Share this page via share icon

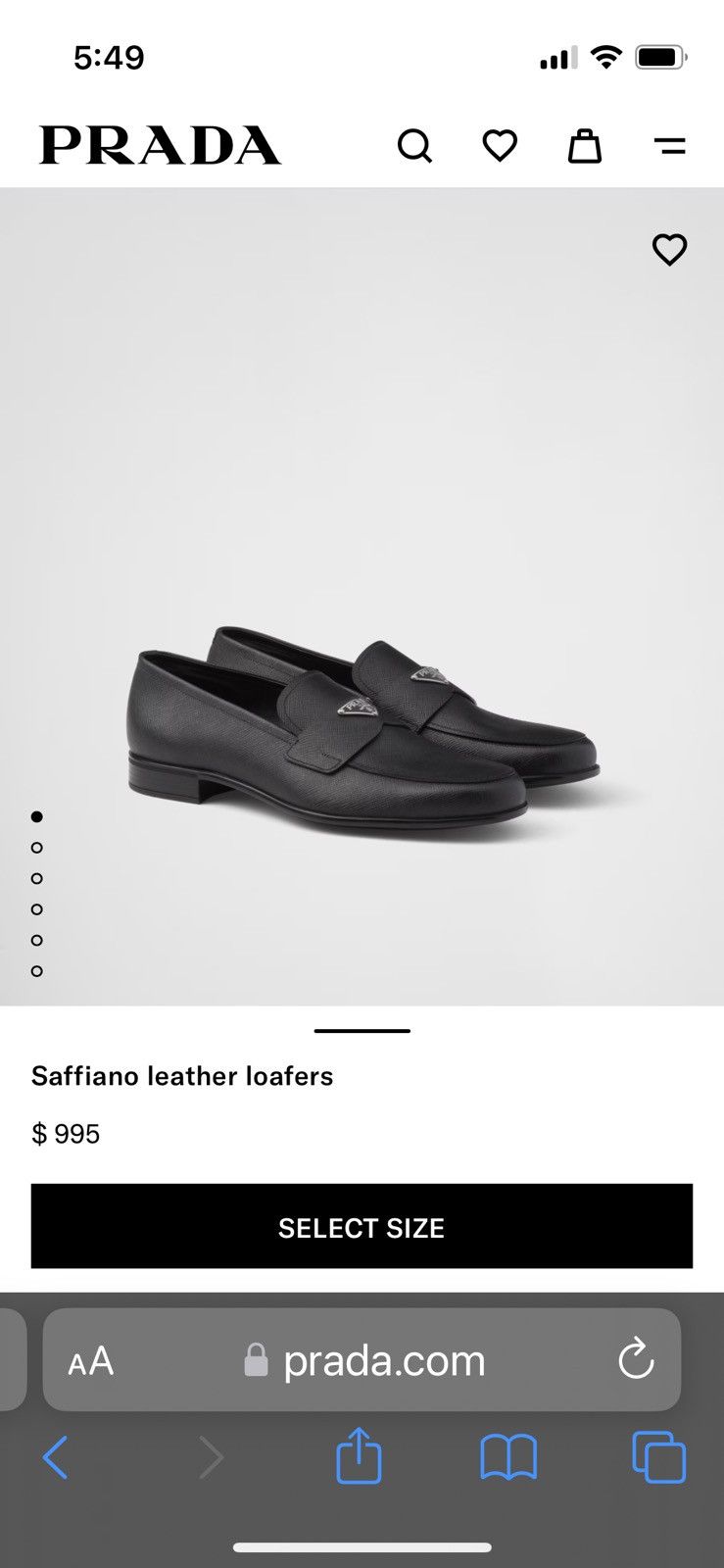click(x=359, y=1455)
